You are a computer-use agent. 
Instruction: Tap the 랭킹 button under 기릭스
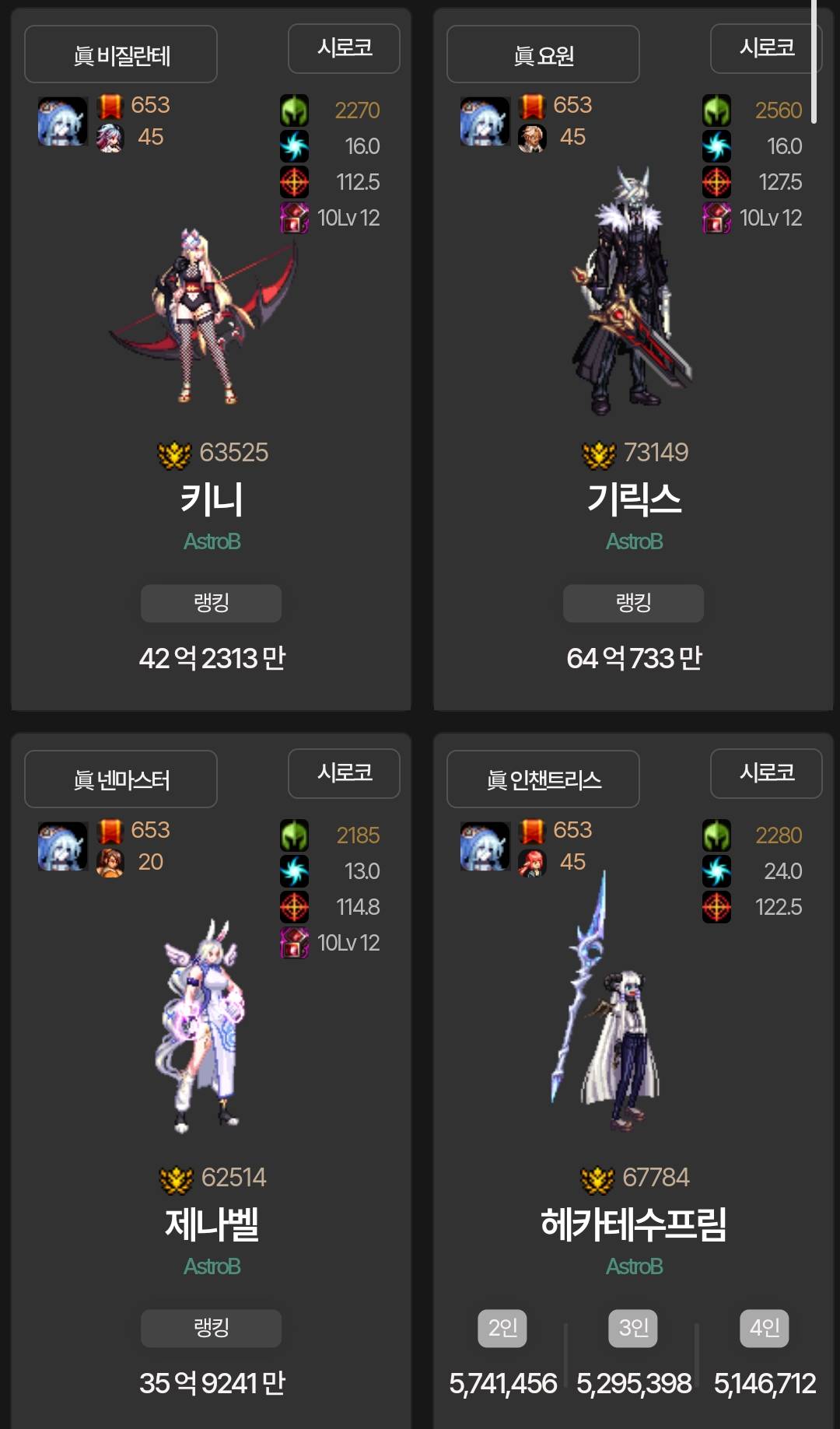click(x=633, y=603)
